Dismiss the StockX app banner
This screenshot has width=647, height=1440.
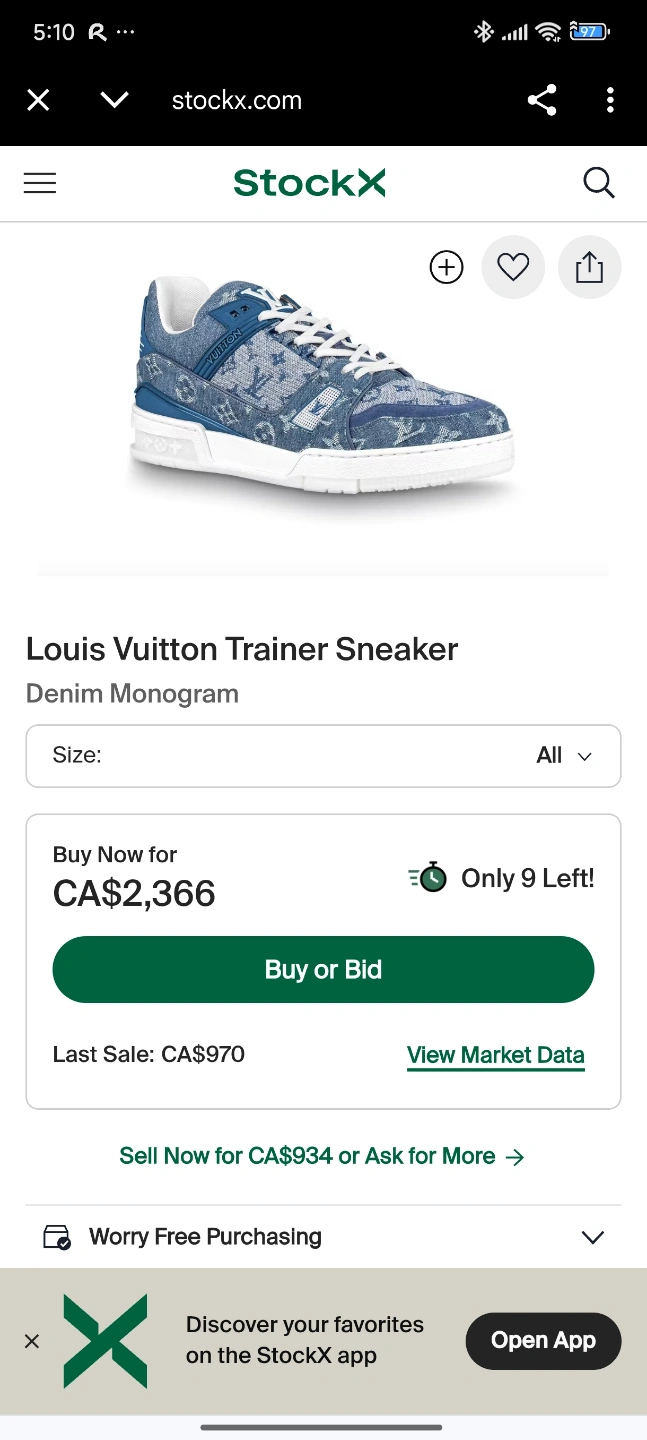pyautogui.click(x=32, y=1341)
